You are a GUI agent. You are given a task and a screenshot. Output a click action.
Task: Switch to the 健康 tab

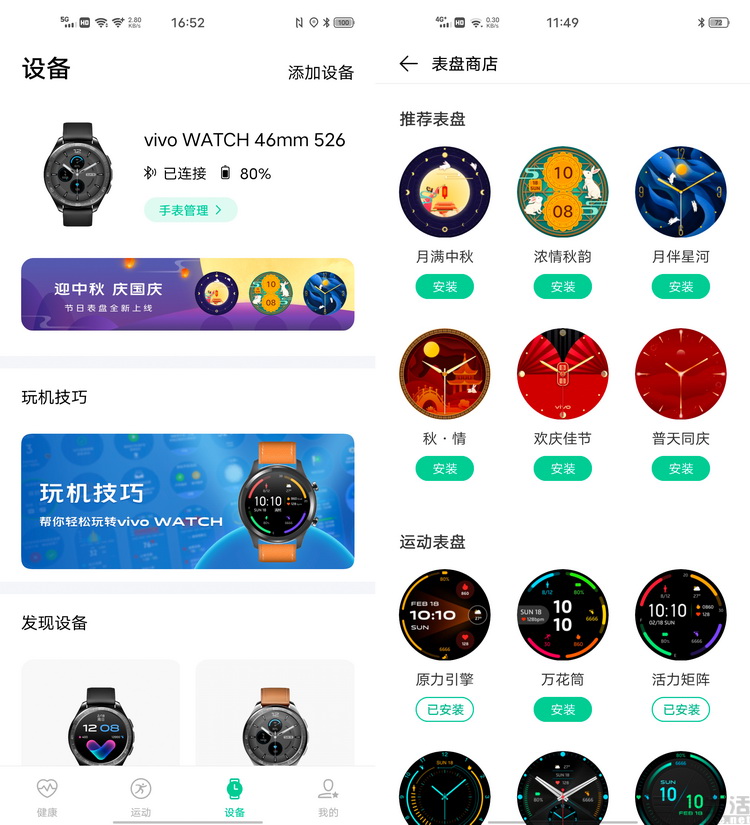[47, 797]
